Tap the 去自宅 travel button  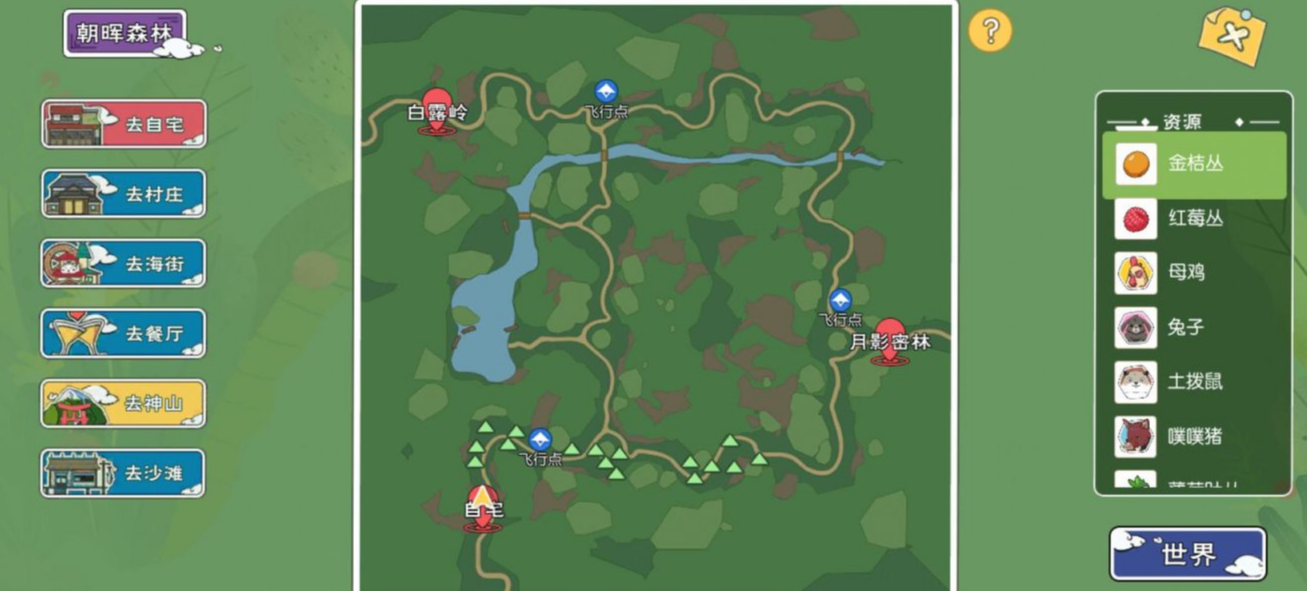[124, 125]
